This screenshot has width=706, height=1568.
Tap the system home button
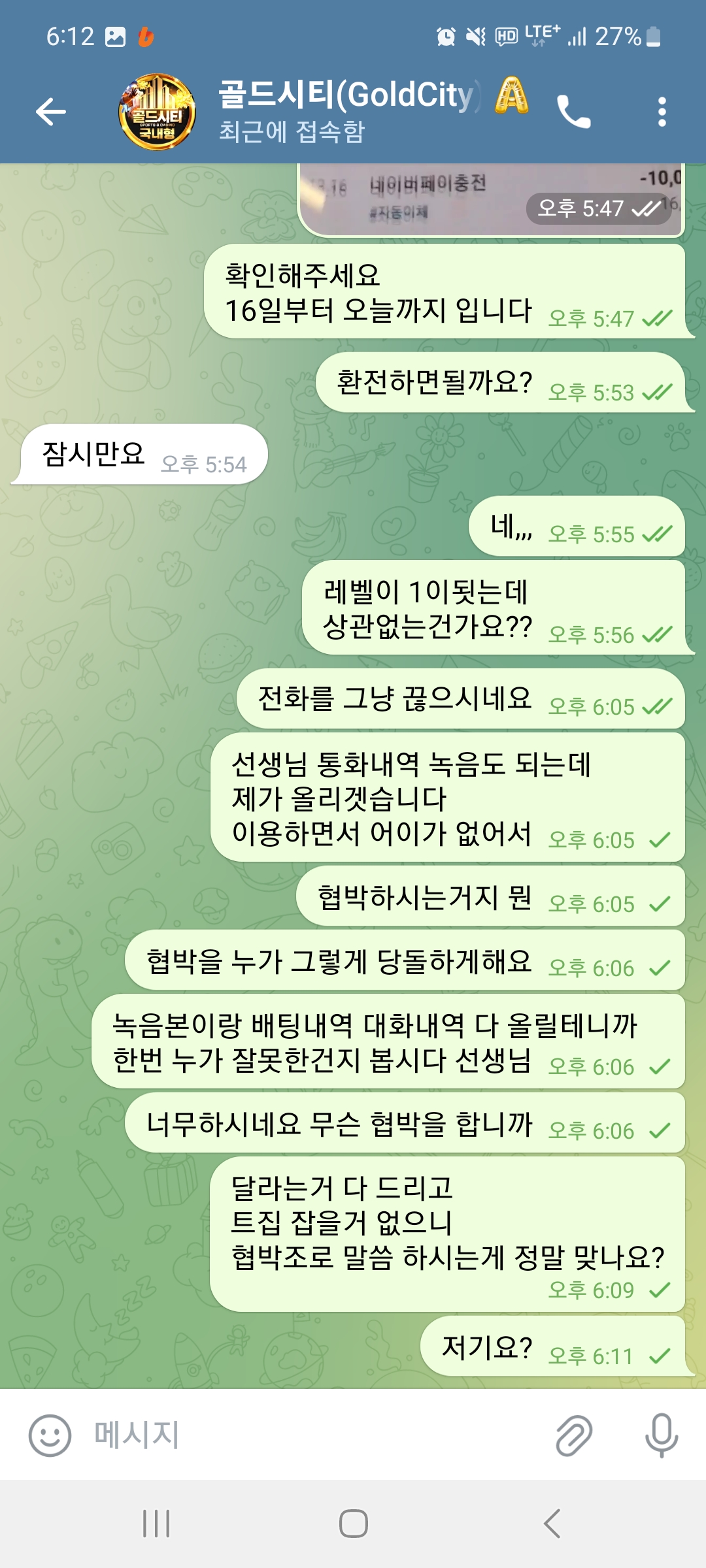[353, 1524]
